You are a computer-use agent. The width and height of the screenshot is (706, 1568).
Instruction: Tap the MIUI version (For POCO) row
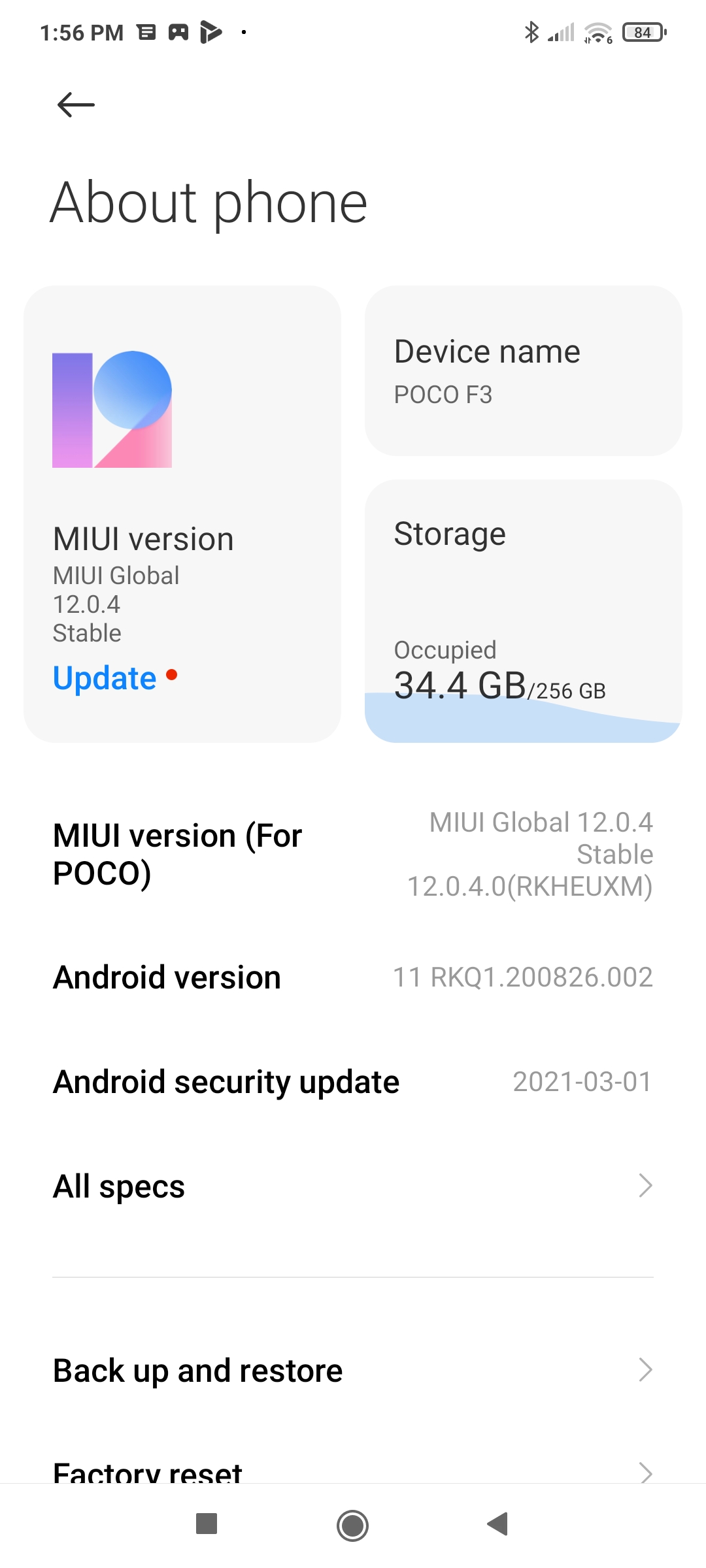[x=353, y=854]
